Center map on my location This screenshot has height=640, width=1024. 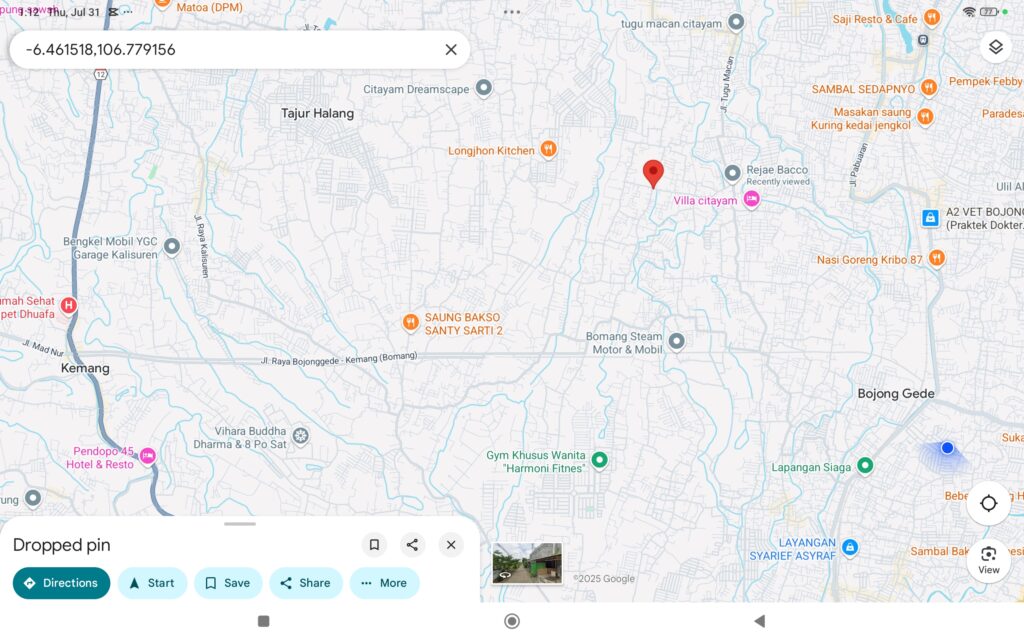click(x=988, y=503)
